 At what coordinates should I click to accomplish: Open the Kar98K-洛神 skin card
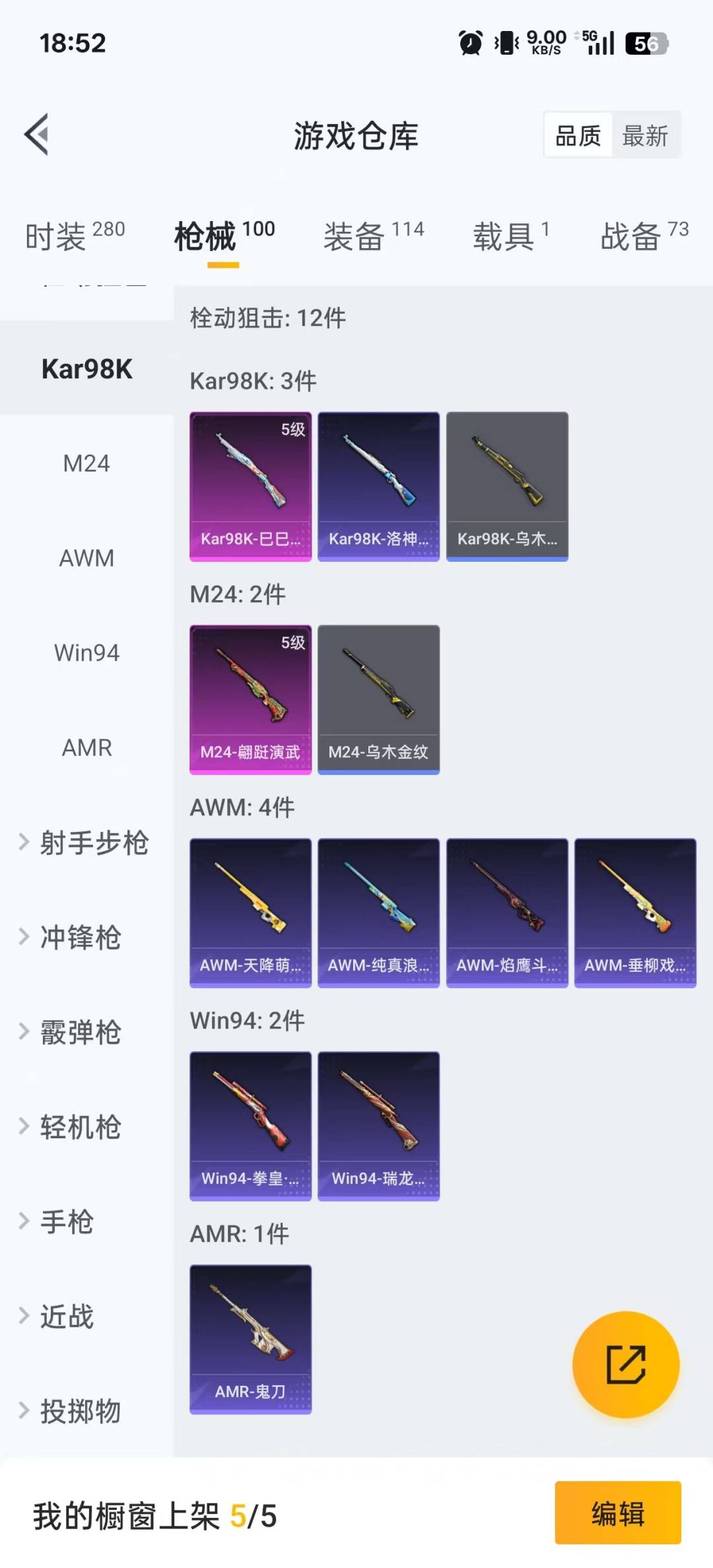click(x=378, y=487)
